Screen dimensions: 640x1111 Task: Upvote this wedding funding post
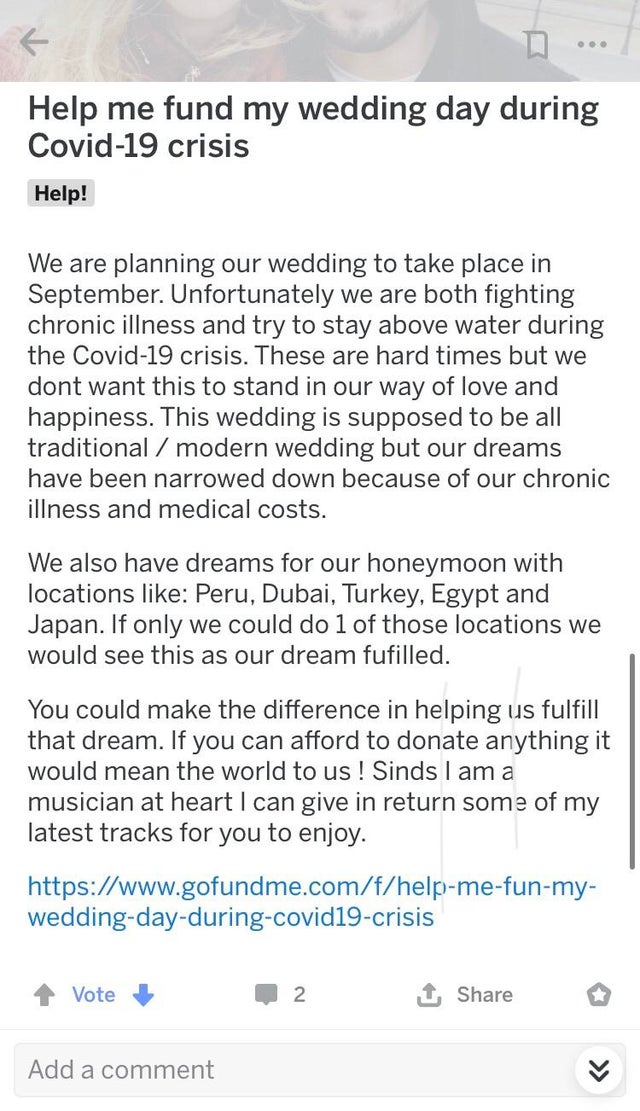tap(44, 994)
